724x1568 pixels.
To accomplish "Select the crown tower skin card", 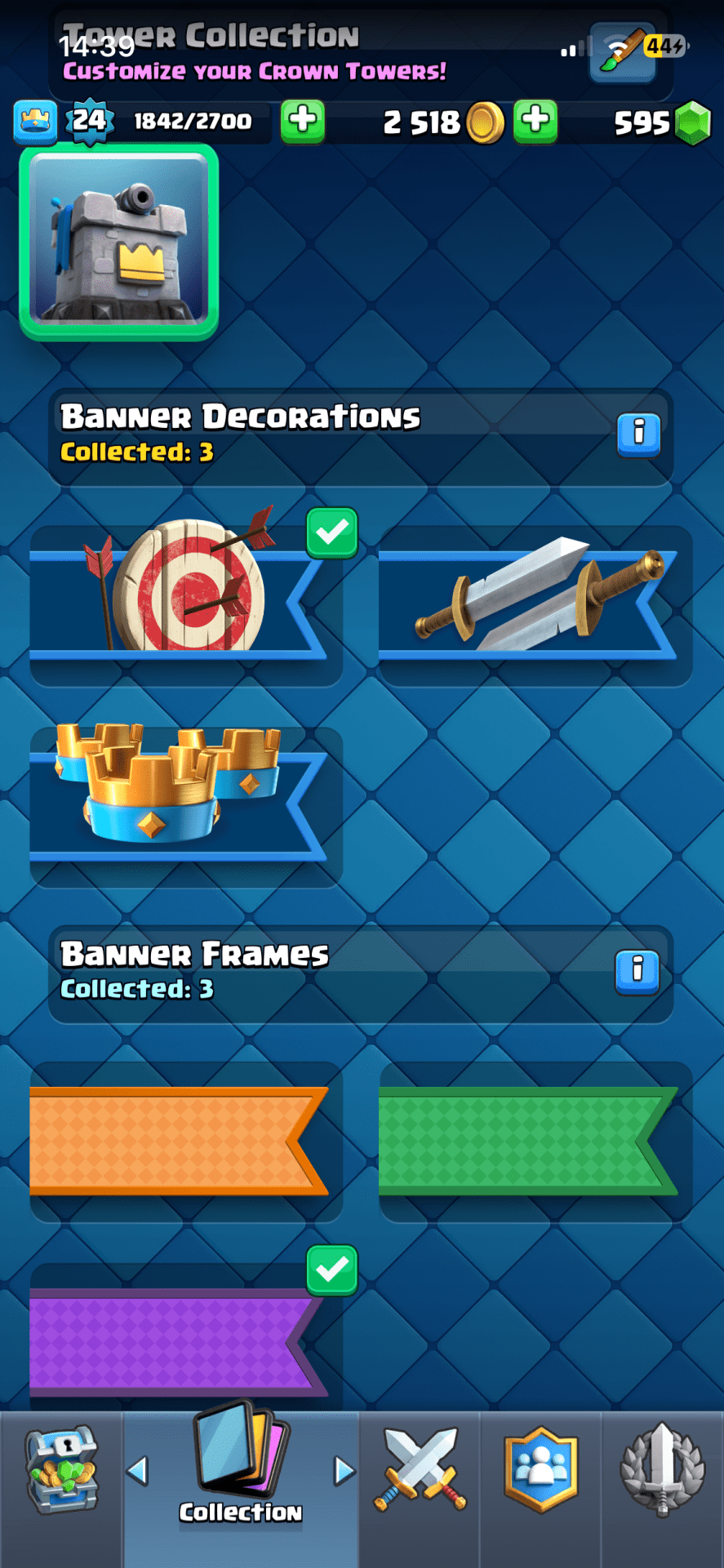I will tap(119, 242).
